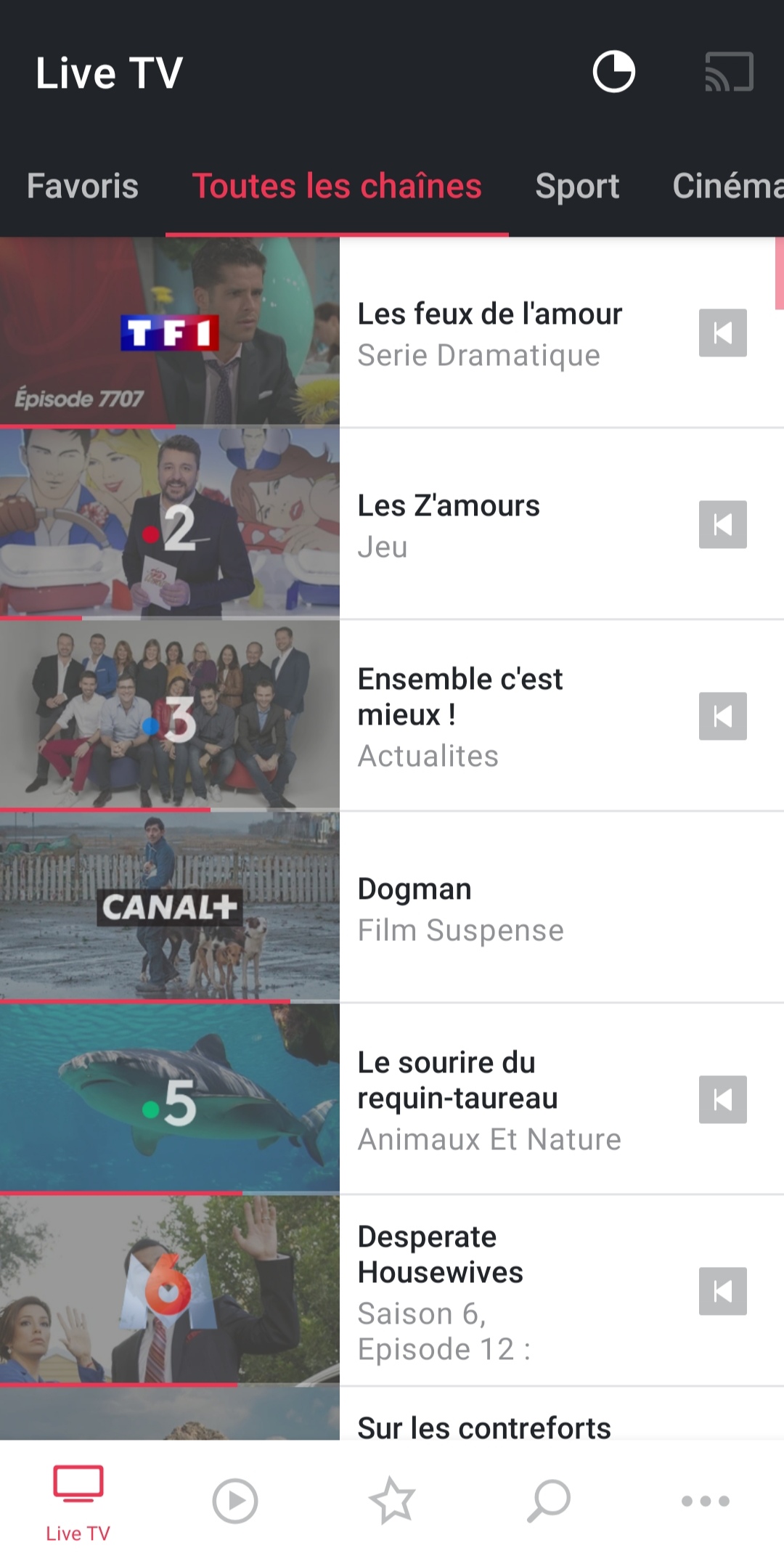The height and width of the screenshot is (1556, 784).
Task: Go to the replay play tab
Action: [x=234, y=1501]
